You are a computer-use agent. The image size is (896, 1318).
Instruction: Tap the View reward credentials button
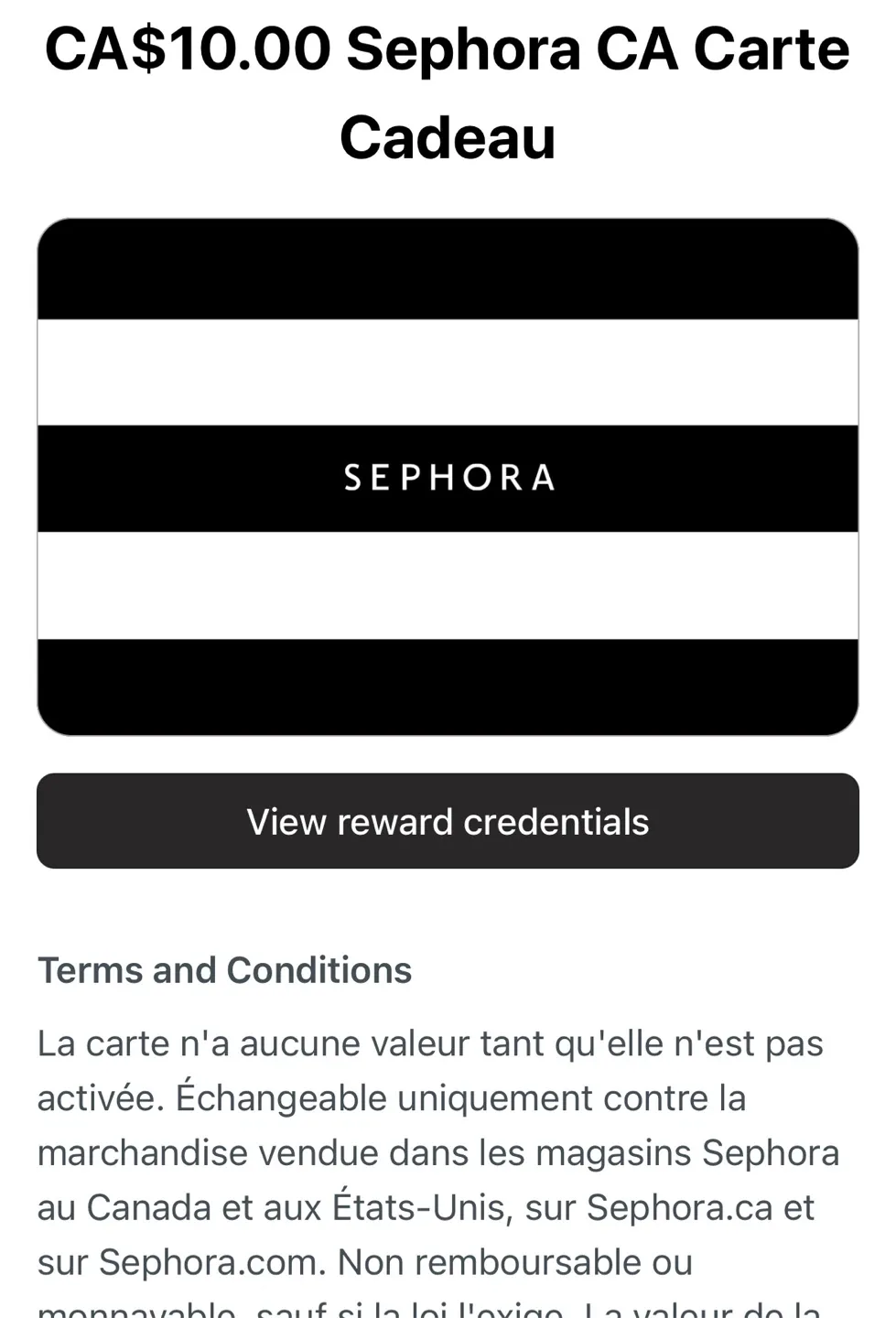tap(448, 821)
